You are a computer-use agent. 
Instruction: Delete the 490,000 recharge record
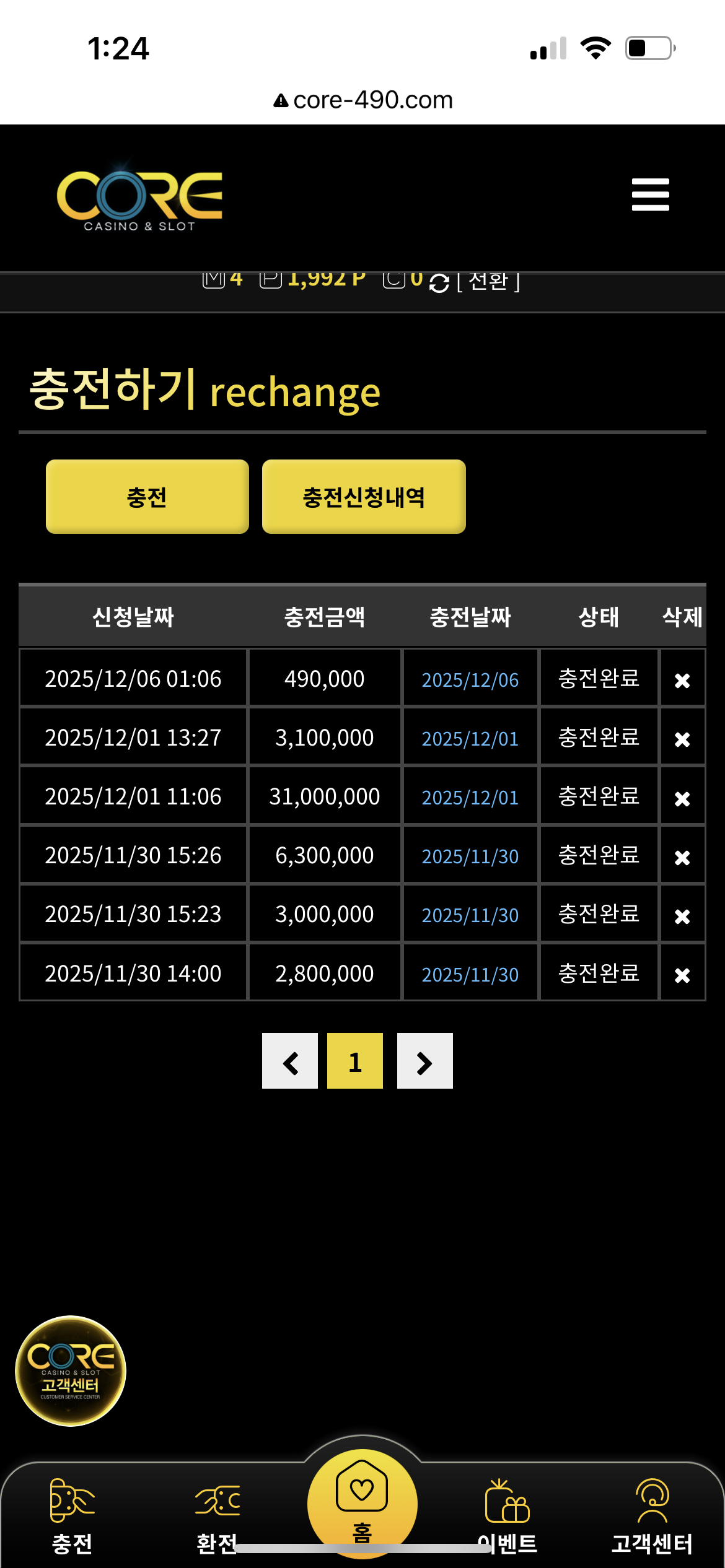[682, 680]
